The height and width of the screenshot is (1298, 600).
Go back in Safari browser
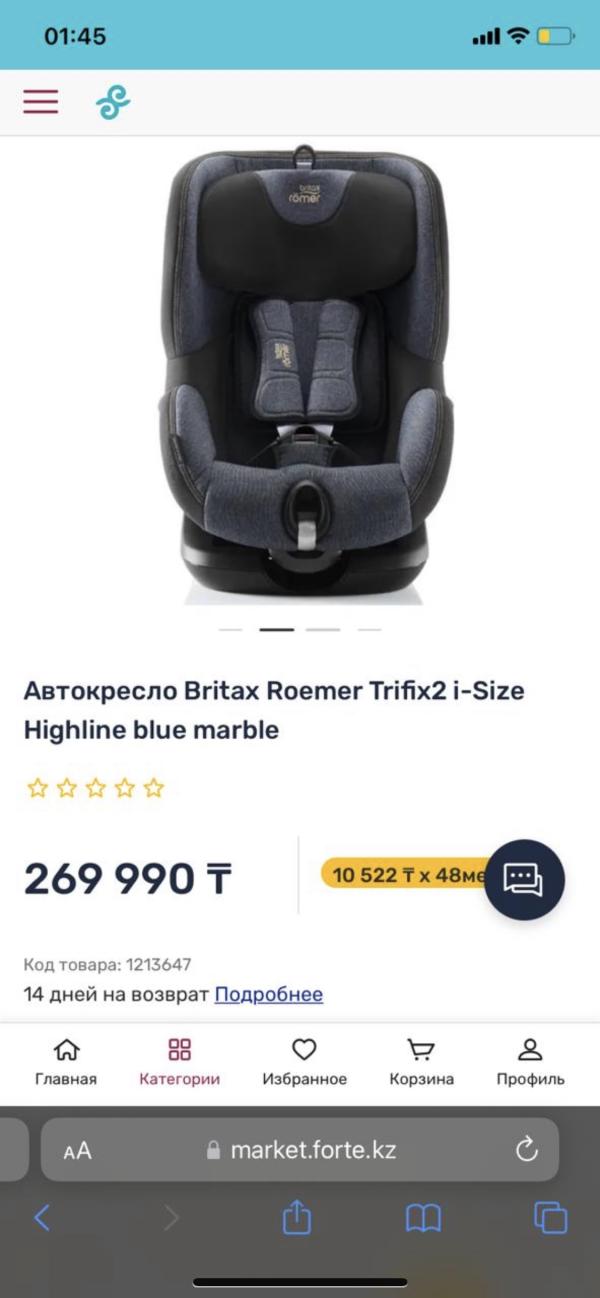point(42,1218)
